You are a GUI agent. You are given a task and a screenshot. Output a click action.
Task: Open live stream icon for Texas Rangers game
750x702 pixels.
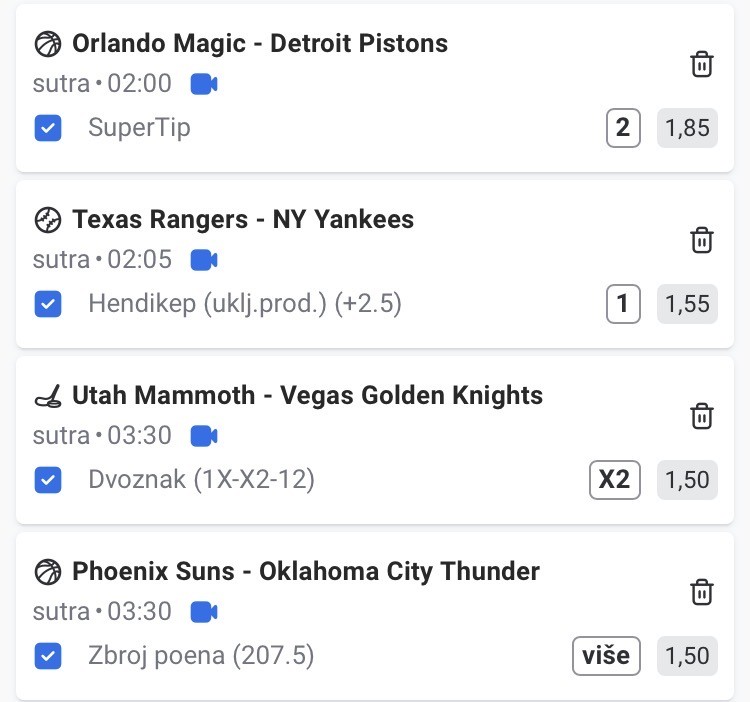[204, 260]
